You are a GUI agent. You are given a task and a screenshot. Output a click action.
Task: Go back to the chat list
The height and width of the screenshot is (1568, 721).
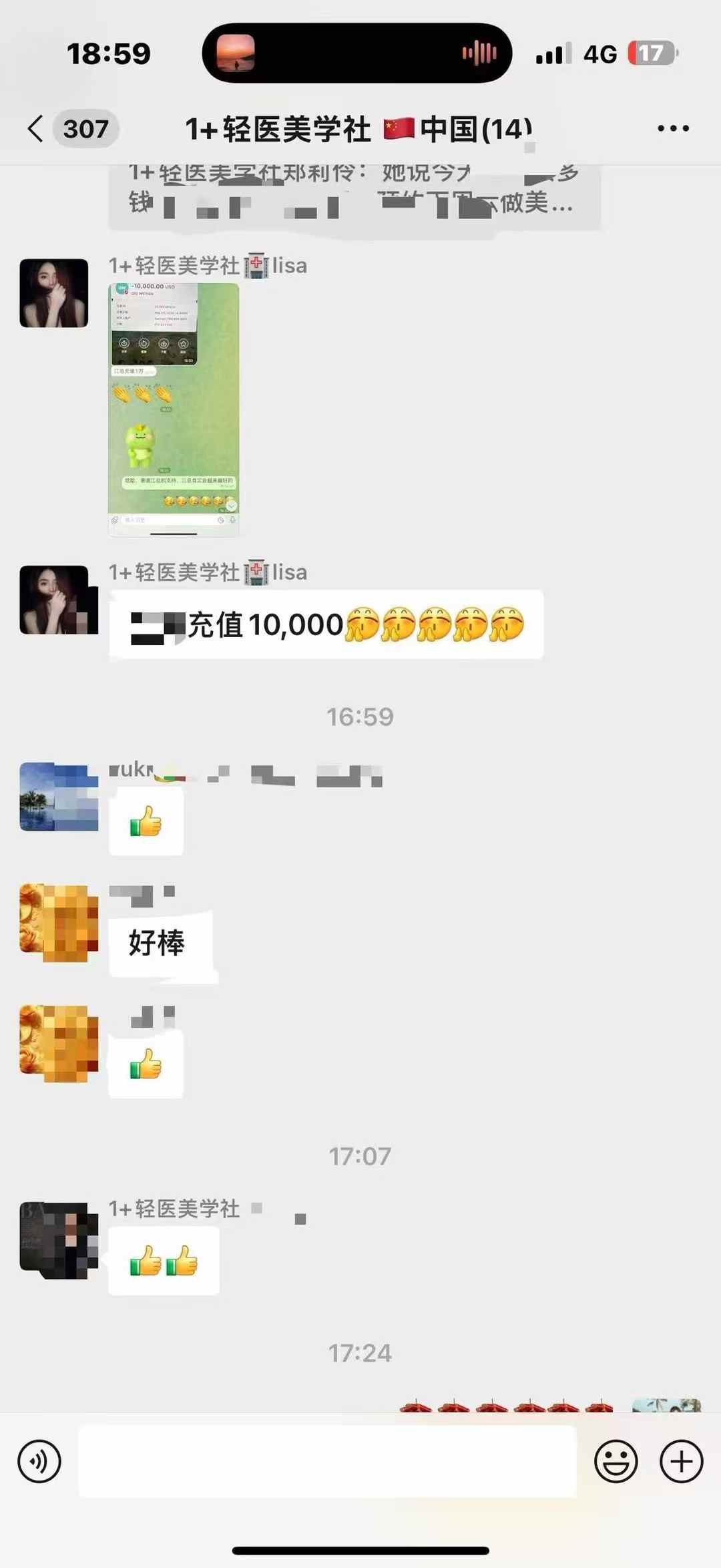coord(37,128)
